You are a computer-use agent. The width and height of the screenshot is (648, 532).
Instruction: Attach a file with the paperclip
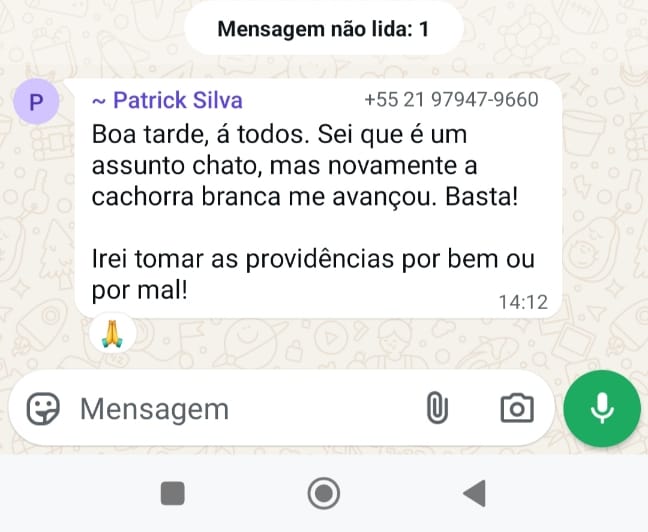pos(436,408)
